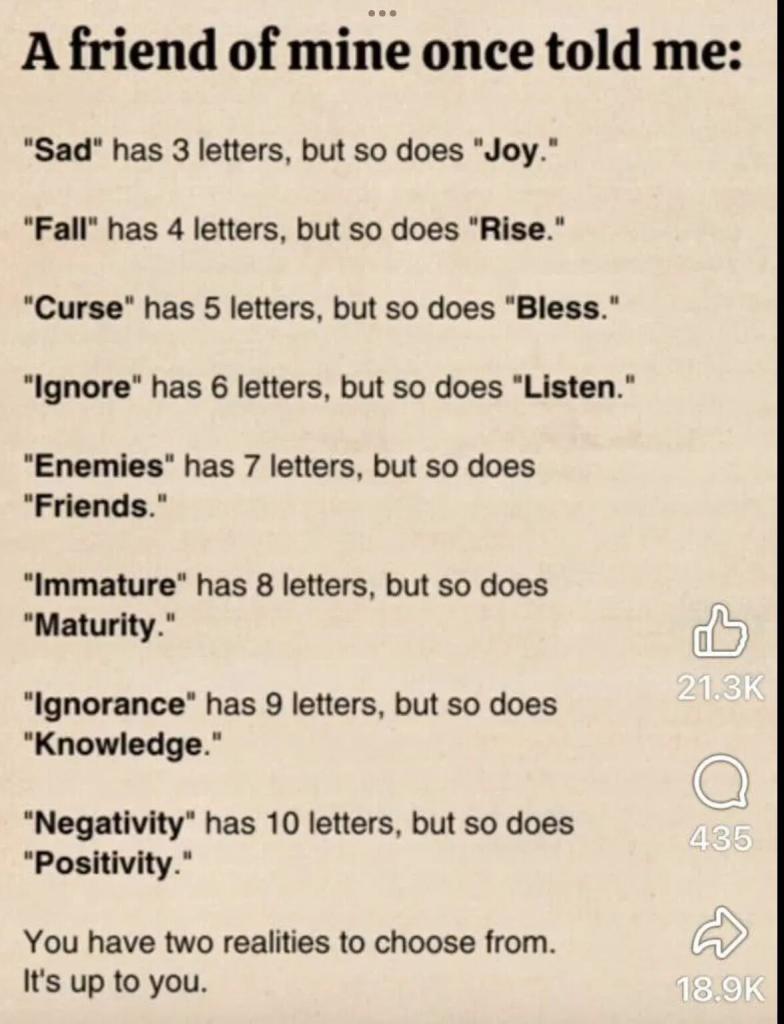The width and height of the screenshot is (784, 1024).
Task: Open the comments bubble
Action: pos(720,787)
